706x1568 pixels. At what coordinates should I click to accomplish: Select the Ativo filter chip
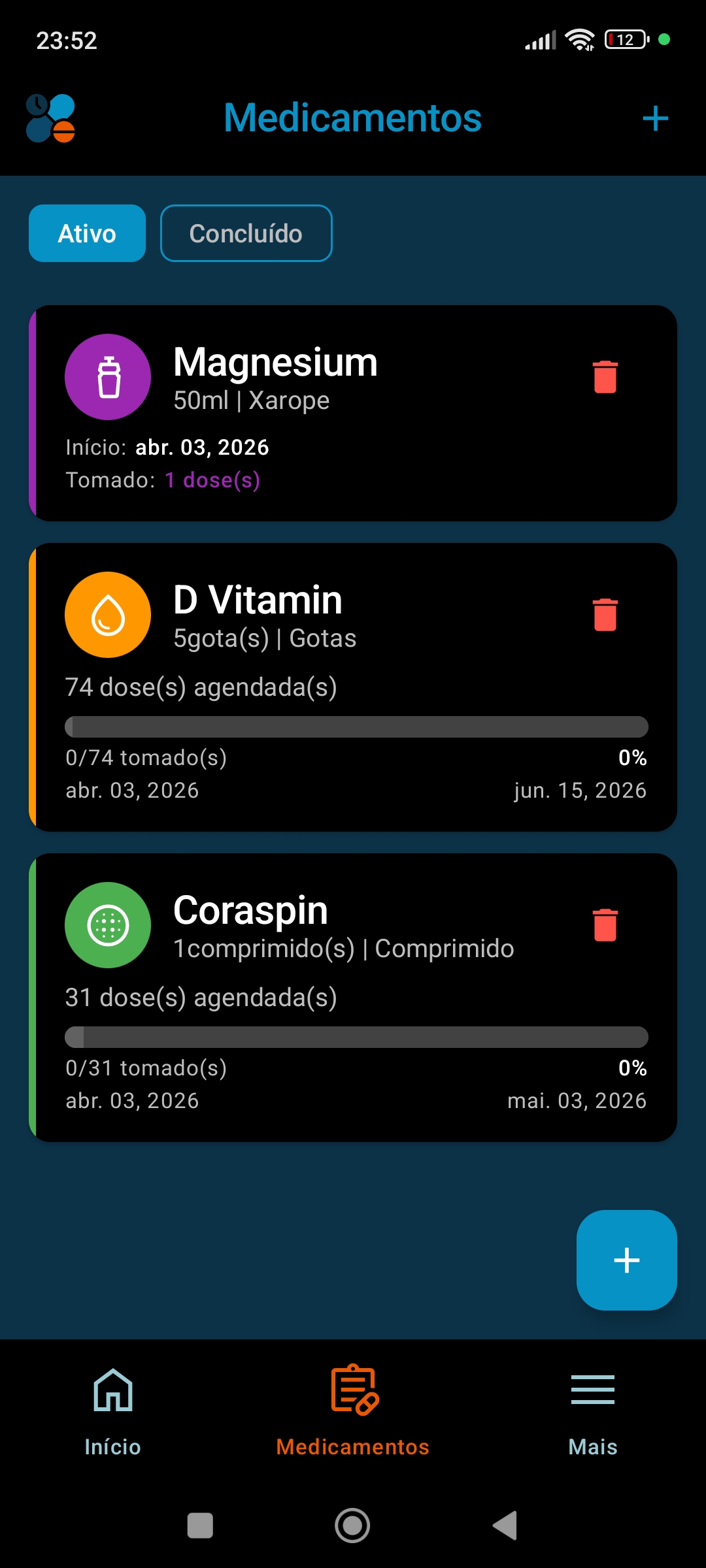[x=87, y=233]
